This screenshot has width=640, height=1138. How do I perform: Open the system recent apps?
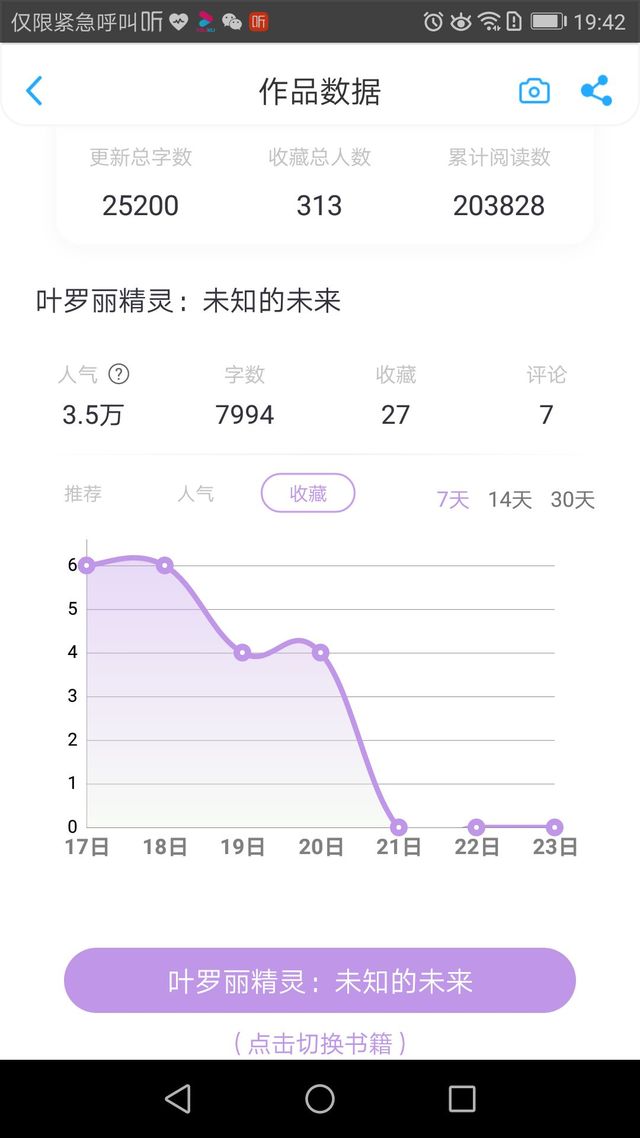[x=462, y=1099]
